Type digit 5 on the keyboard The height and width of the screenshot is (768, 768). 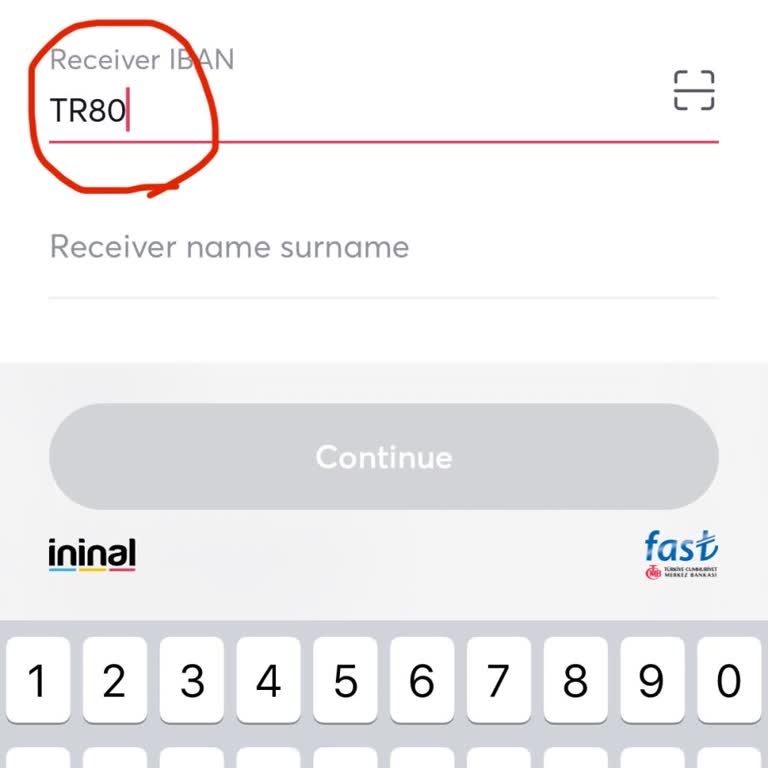click(x=345, y=682)
